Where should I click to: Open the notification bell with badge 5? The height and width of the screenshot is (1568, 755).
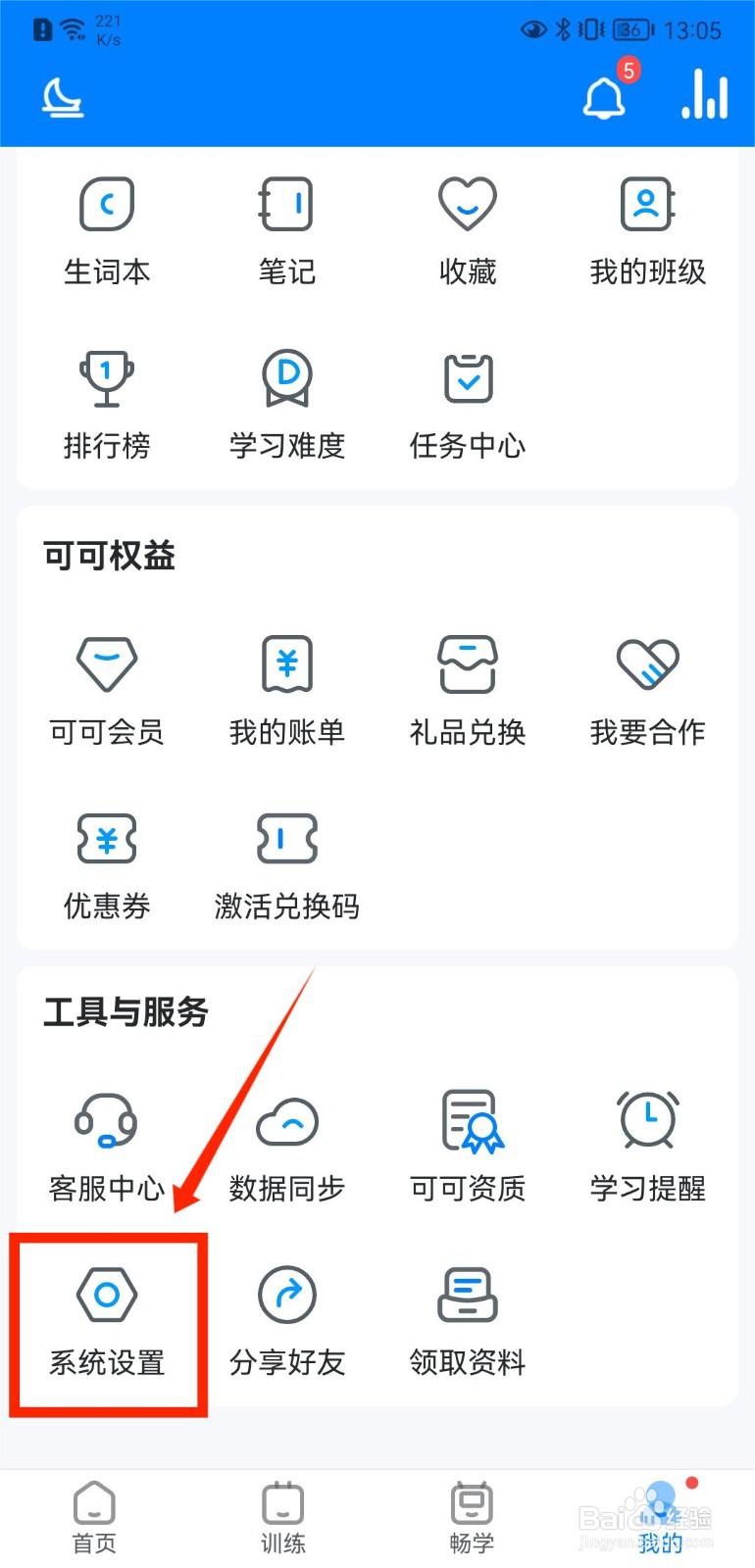[605, 98]
